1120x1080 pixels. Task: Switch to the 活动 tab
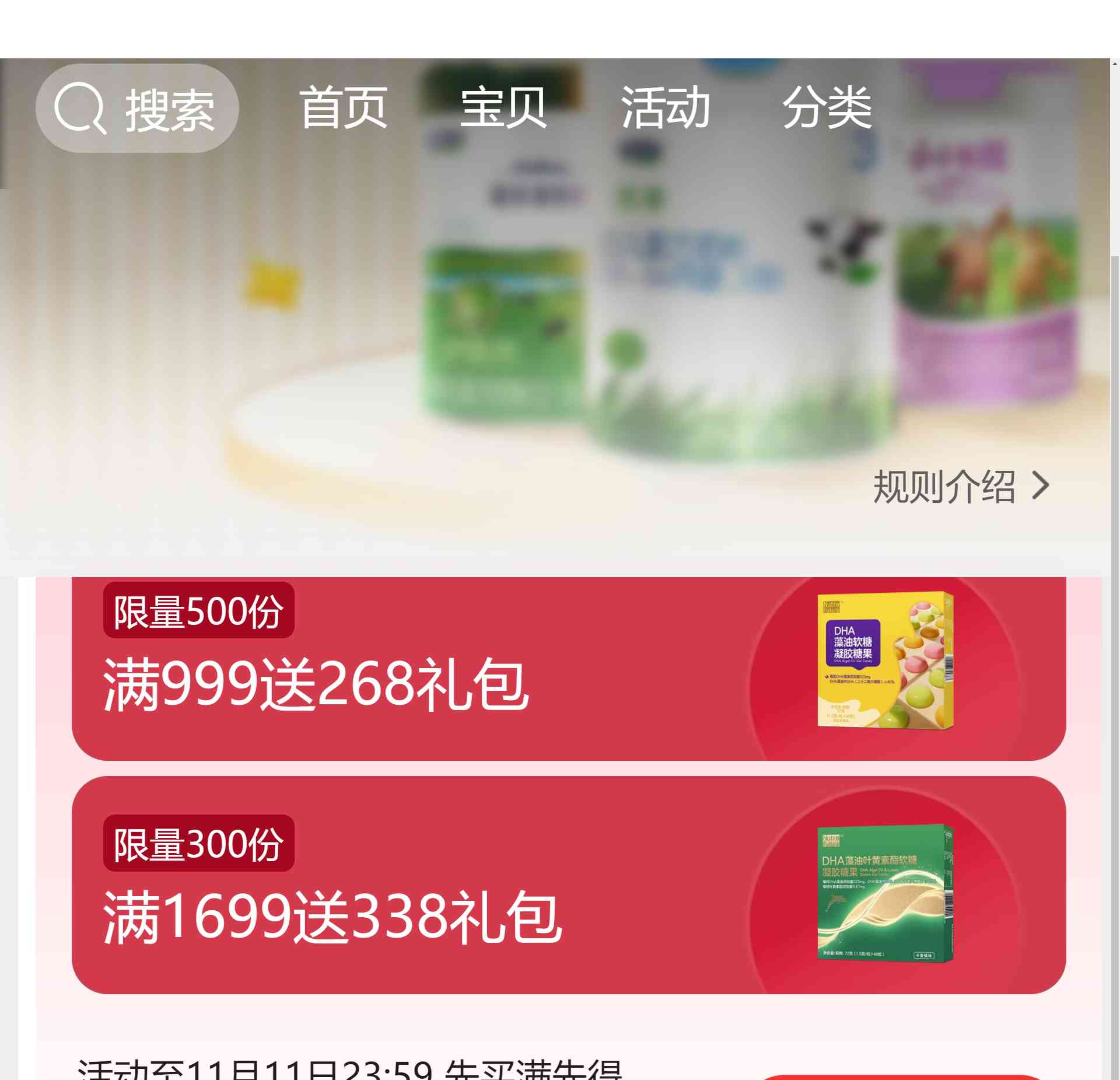click(665, 107)
